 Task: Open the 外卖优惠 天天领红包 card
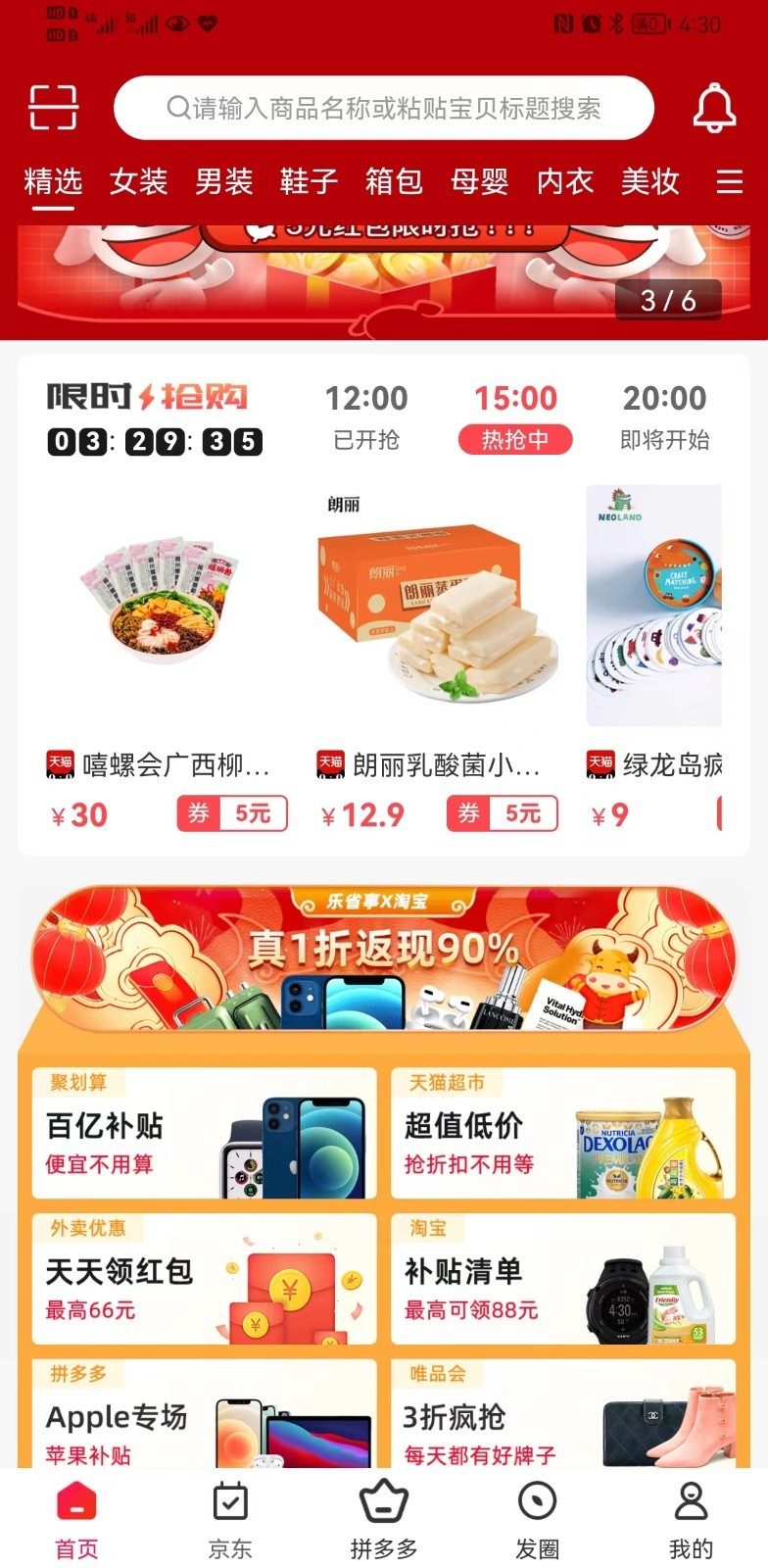pyautogui.click(x=205, y=1279)
